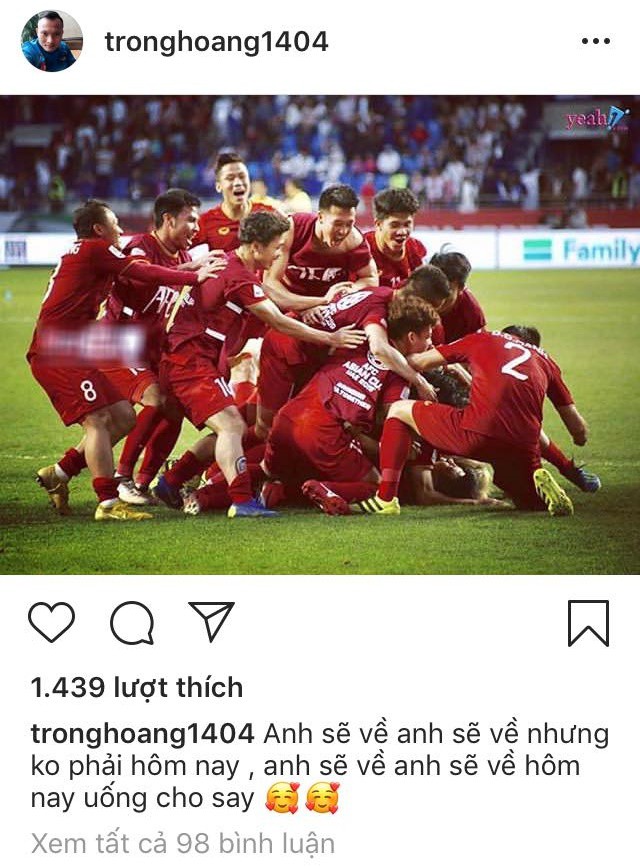
Task: Open the football team celebration photo
Action: pyautogui.click(x=320, y=335)
